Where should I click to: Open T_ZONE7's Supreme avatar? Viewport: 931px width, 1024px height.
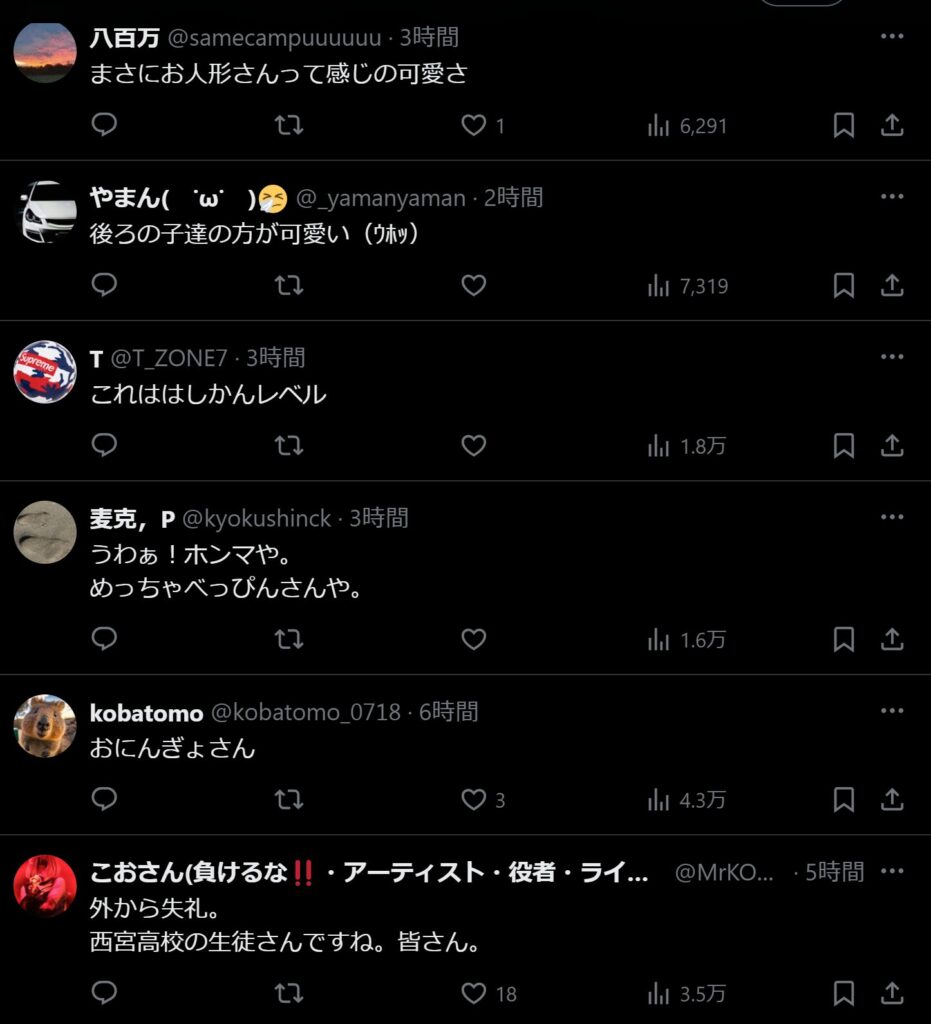(45, 372)
